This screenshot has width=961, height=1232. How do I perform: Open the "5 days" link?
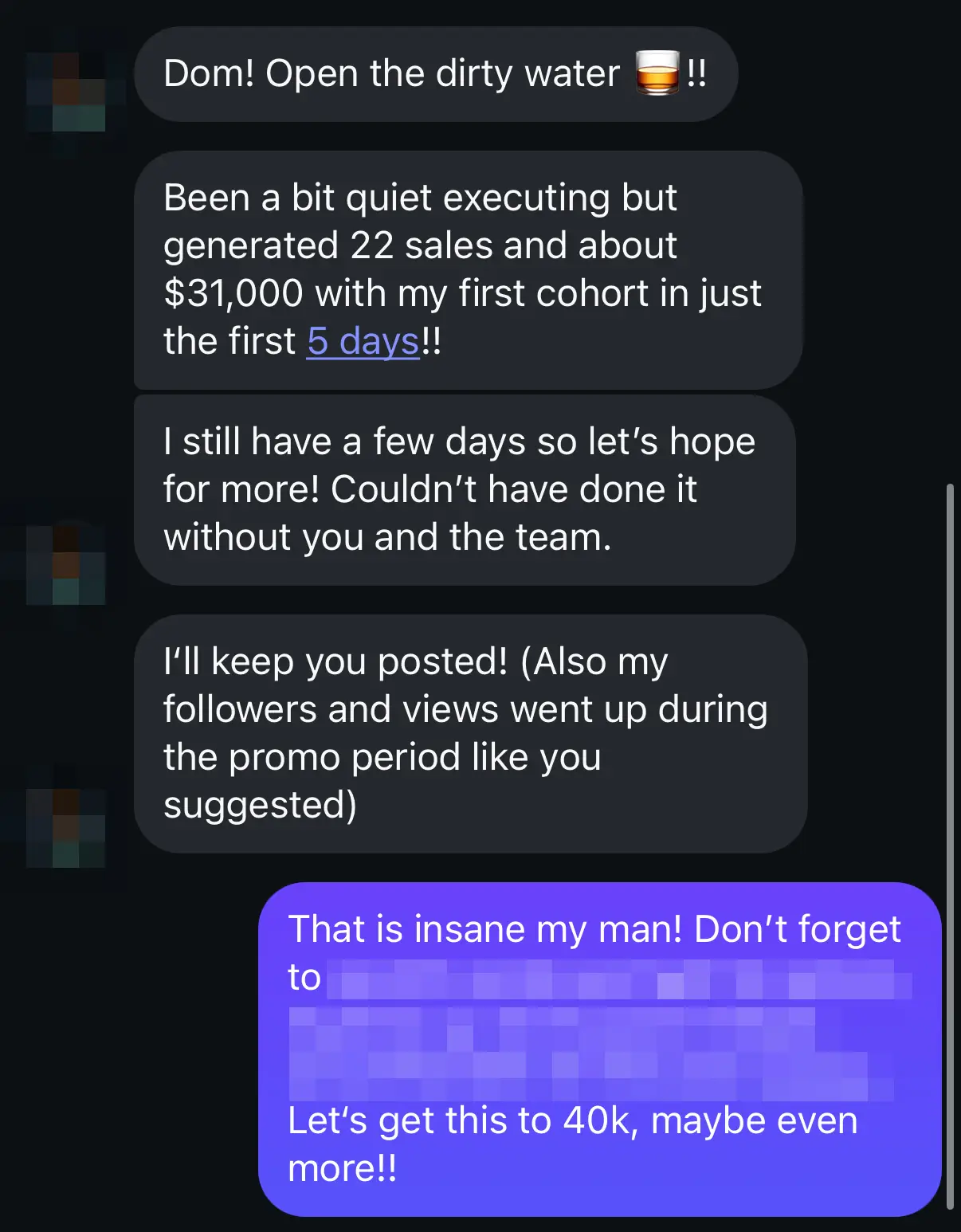tap(363, 340)
